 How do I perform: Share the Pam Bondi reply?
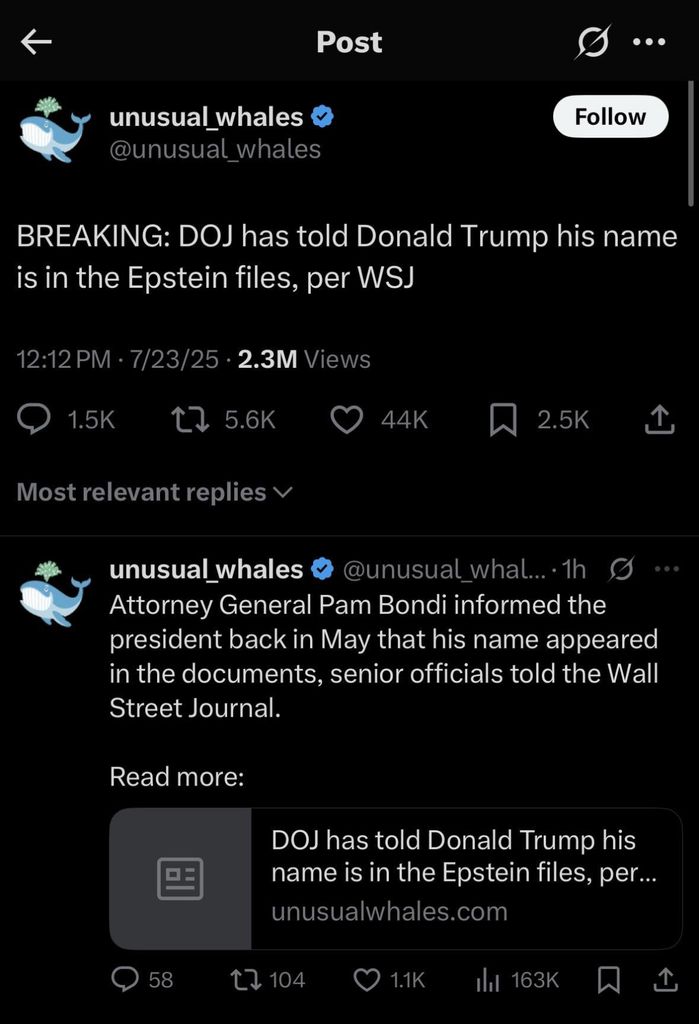point(666,980)
